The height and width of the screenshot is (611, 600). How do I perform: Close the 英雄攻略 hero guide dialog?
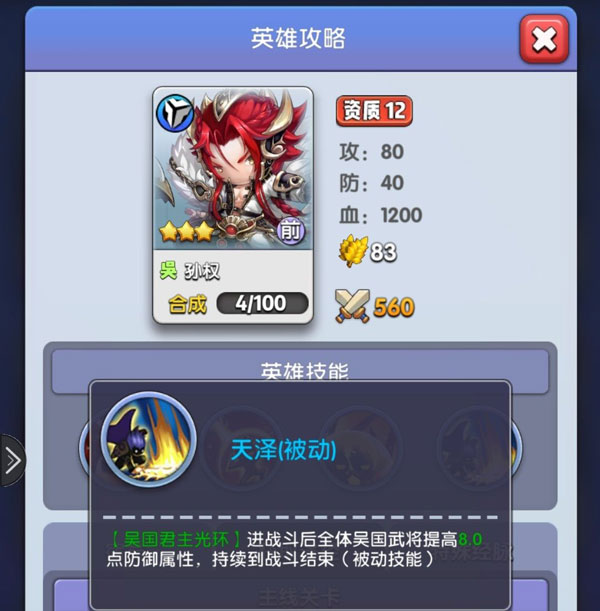pyautogui.click(x=544, y=40)
